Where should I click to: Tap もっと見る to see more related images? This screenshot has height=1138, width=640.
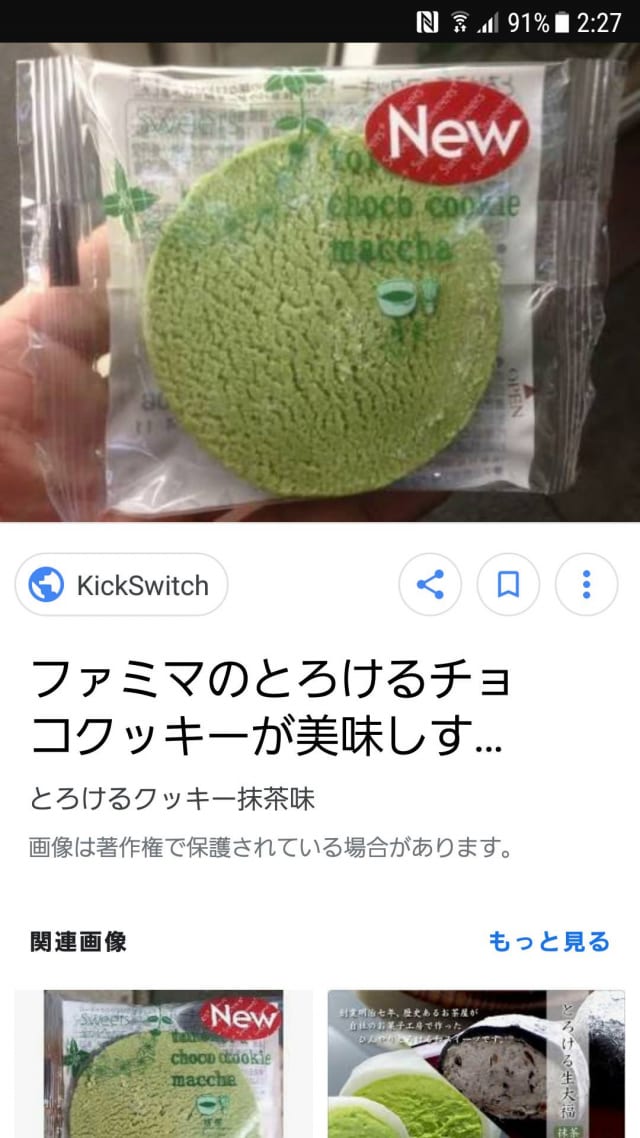pyautogui.click(x=549, y=941)
